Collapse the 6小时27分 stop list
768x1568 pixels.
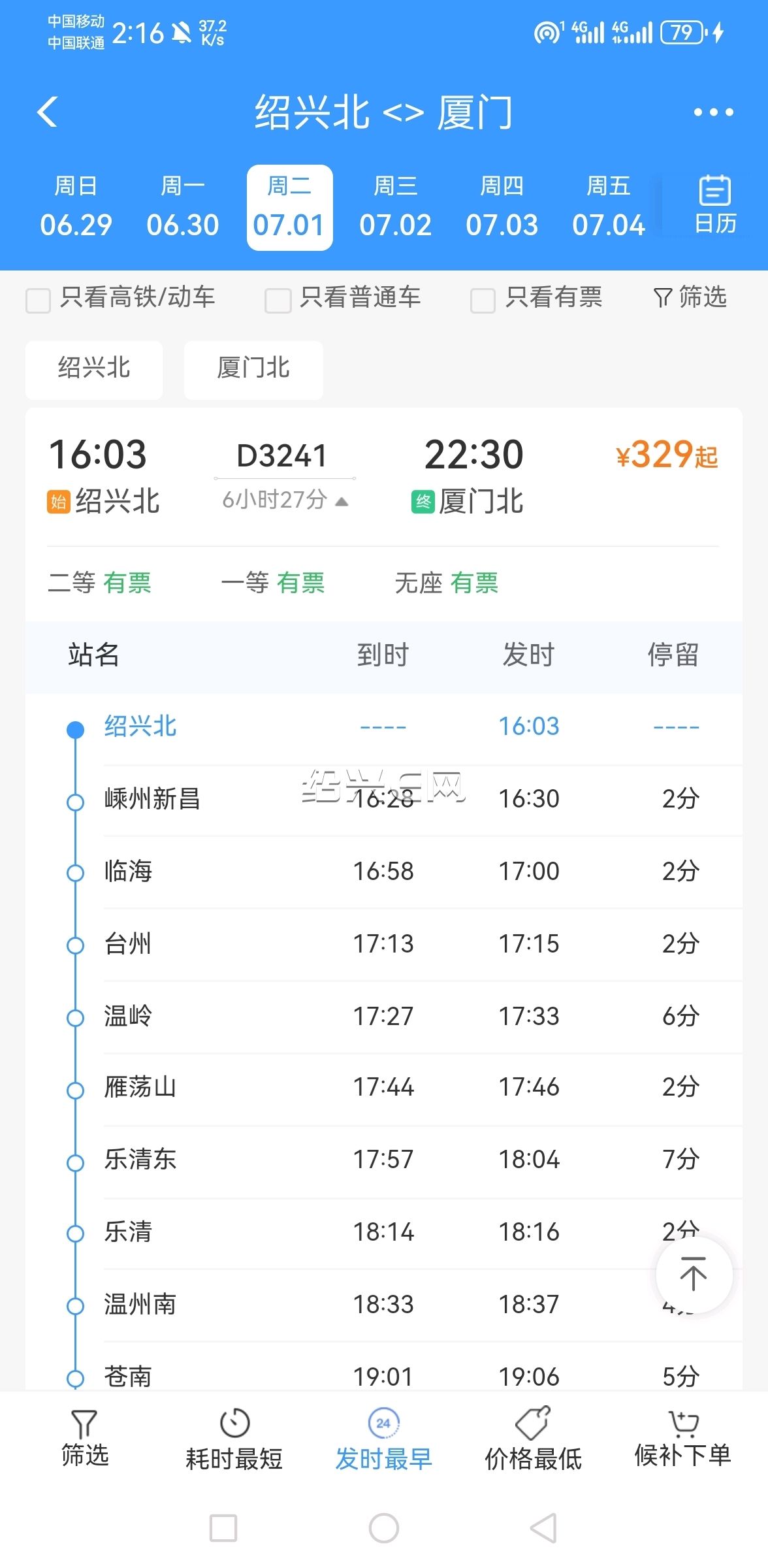point(285,500)
